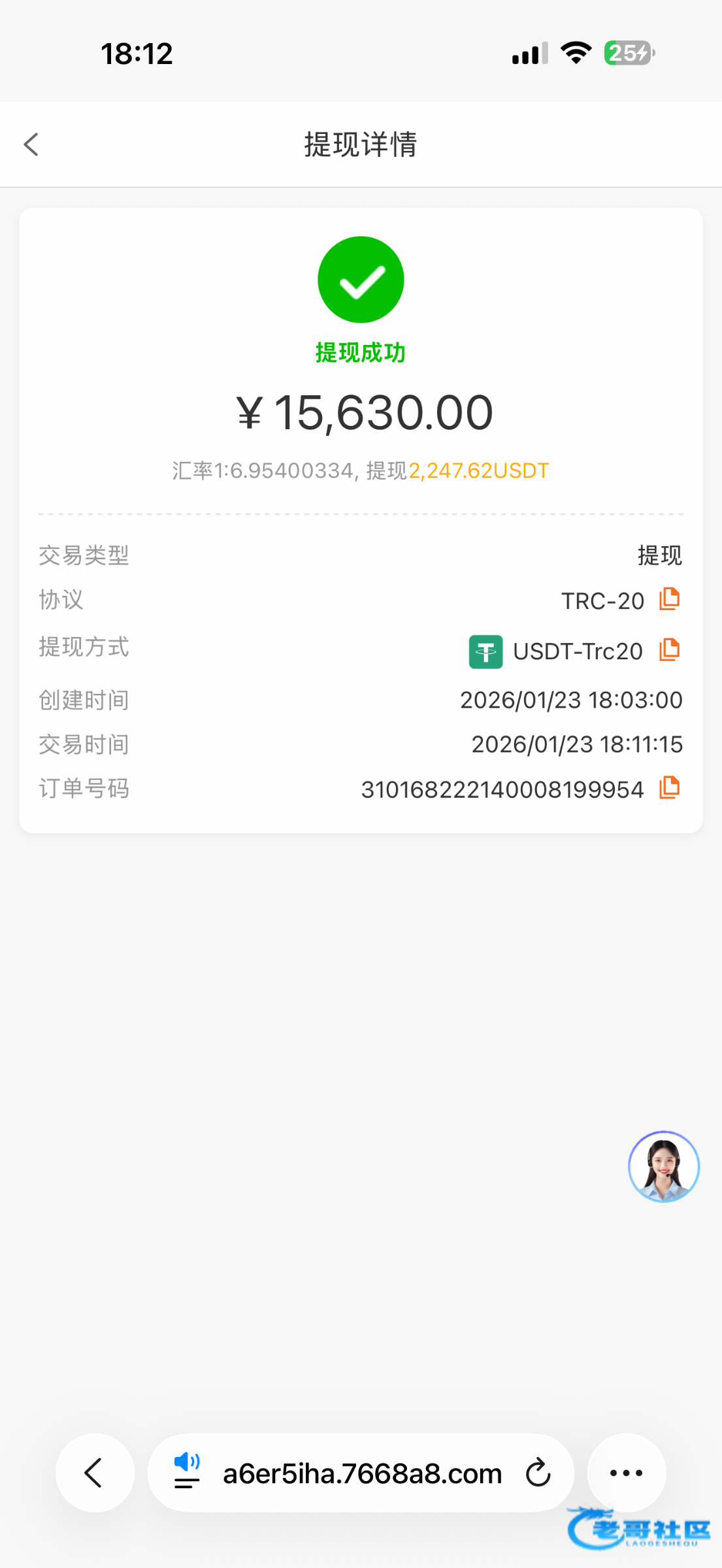Open the browser page settings icon

click(187, 1473)
